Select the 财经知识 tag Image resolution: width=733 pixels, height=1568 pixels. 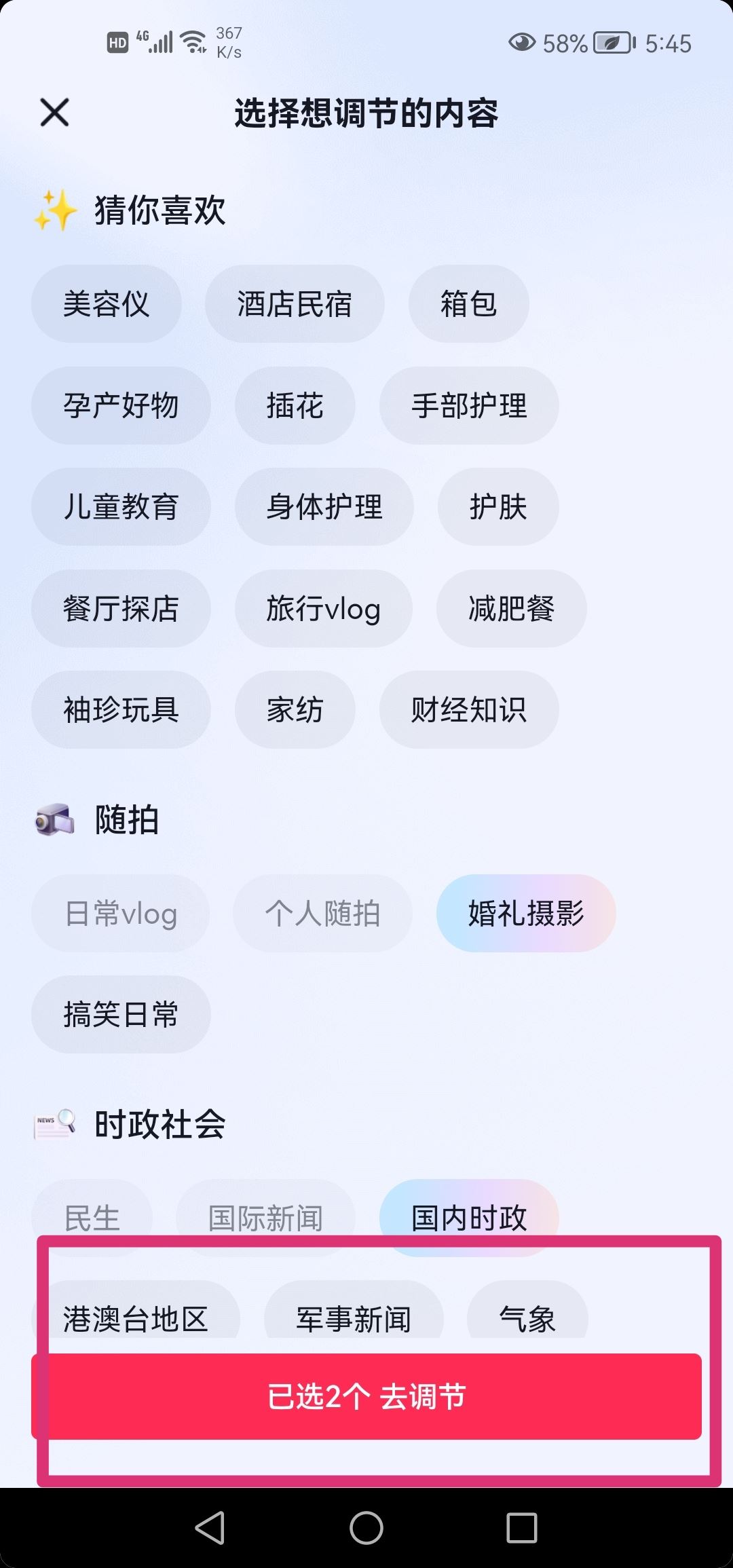[x=469, y=710]
